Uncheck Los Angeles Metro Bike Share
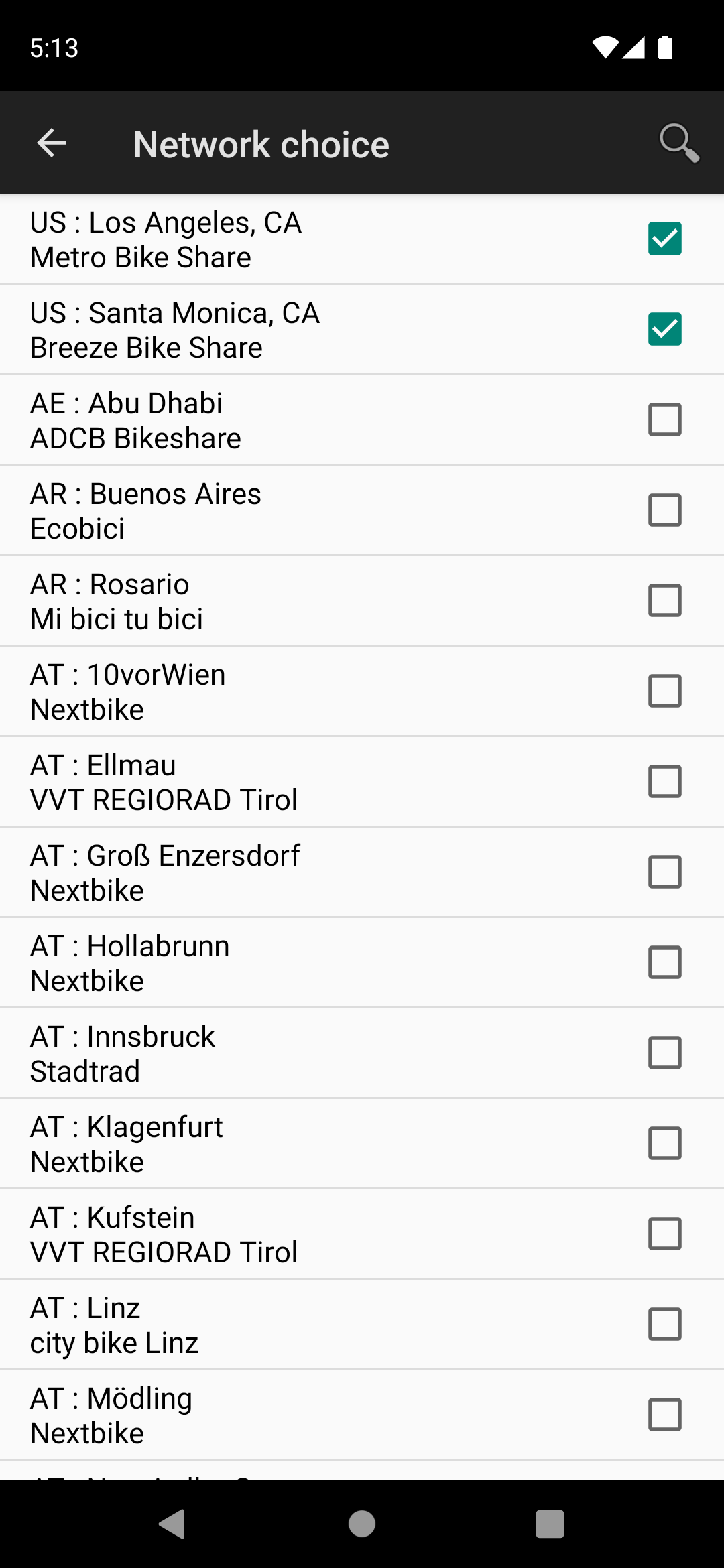The image size is (724, 1568). (664, 239)
